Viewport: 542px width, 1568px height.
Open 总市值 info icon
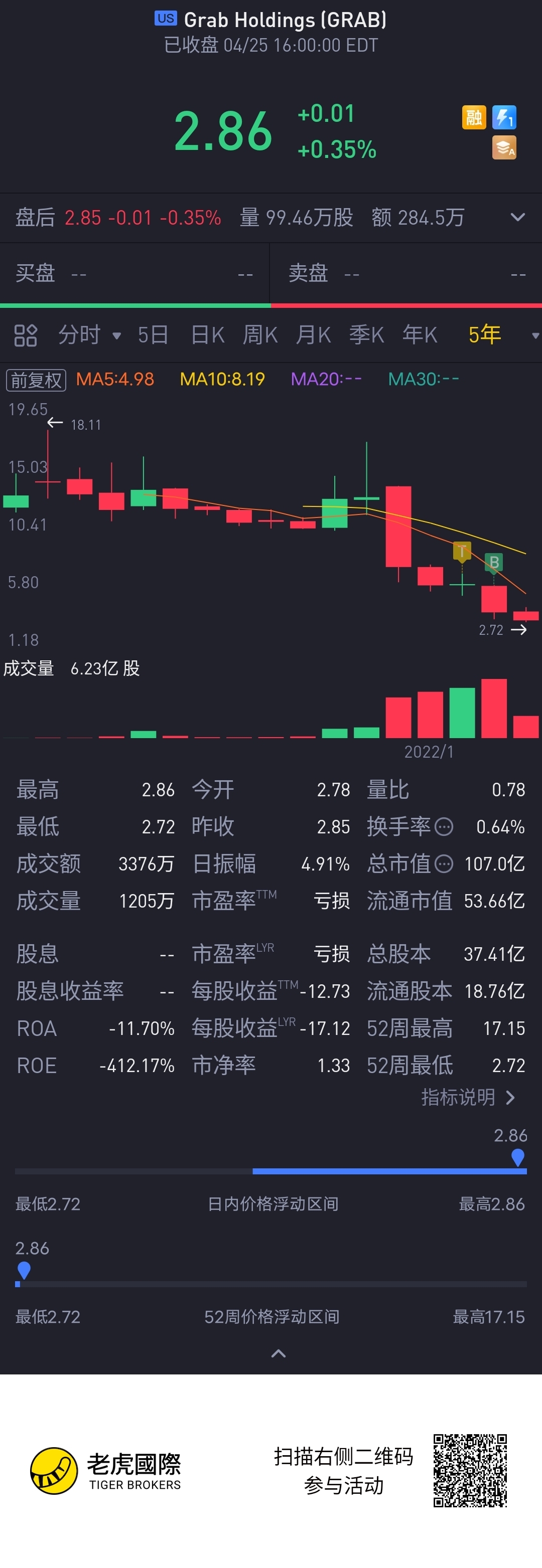[x=445, y=864]
